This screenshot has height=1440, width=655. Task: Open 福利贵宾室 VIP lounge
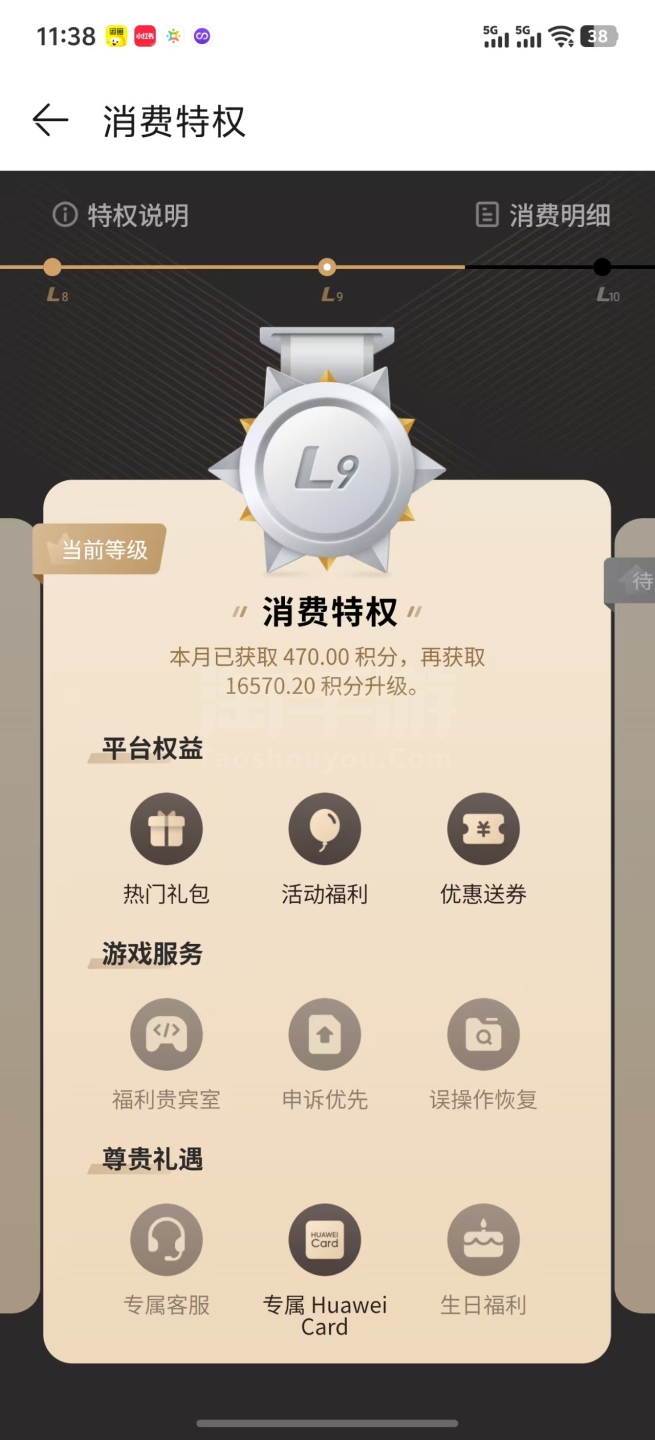166,1034
